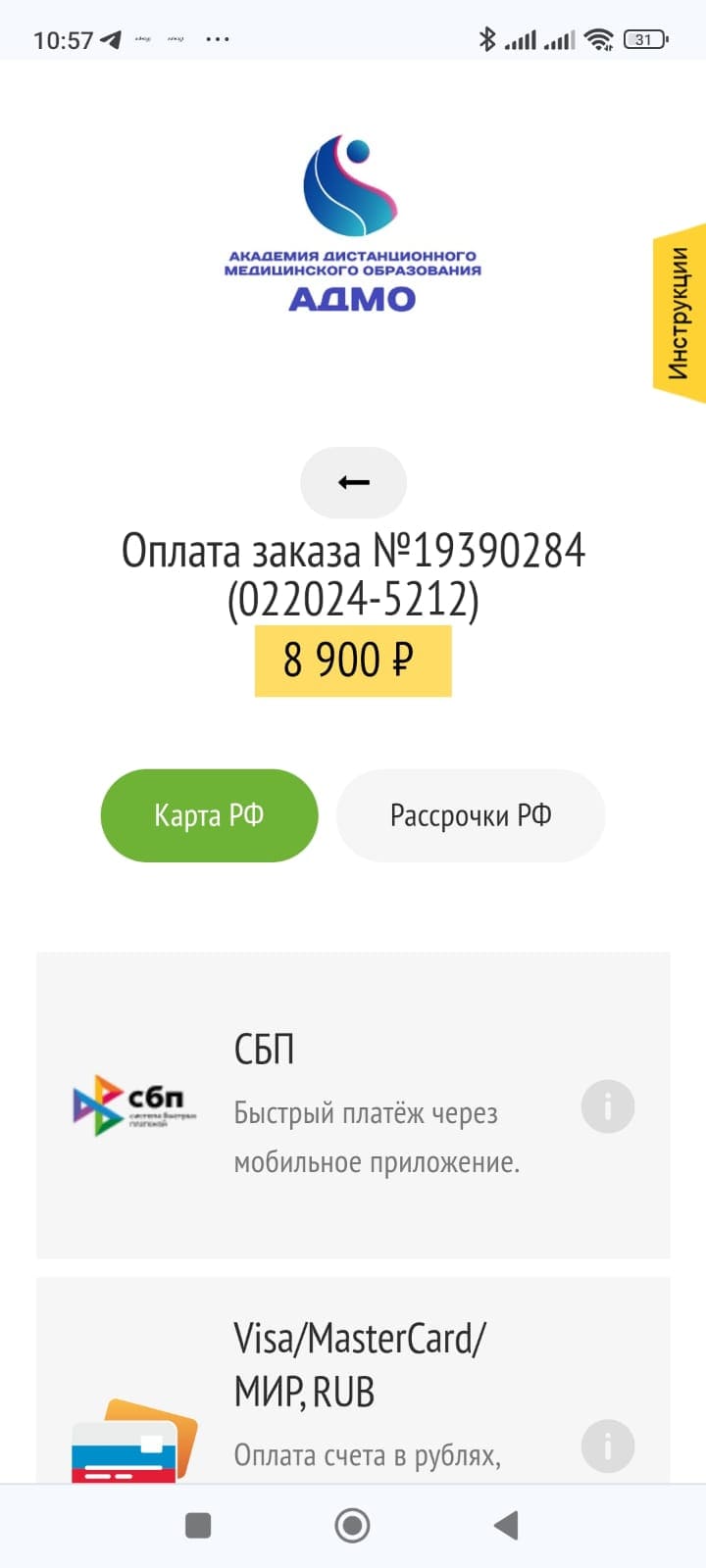Image resolution: width=706 pixels, height=1568 pixels.
Task: Show info about the СБП method
Action: point(608,1107)
